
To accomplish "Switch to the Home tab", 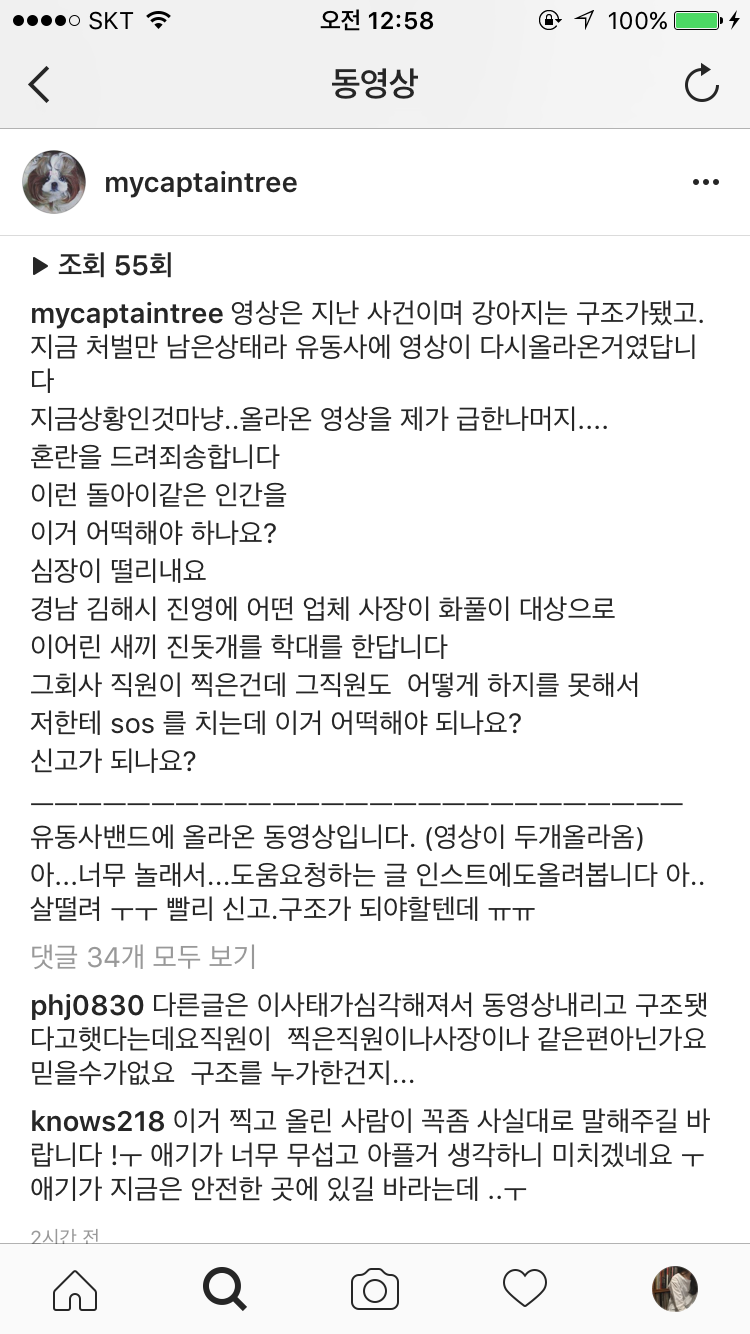I will (75, 1289).
